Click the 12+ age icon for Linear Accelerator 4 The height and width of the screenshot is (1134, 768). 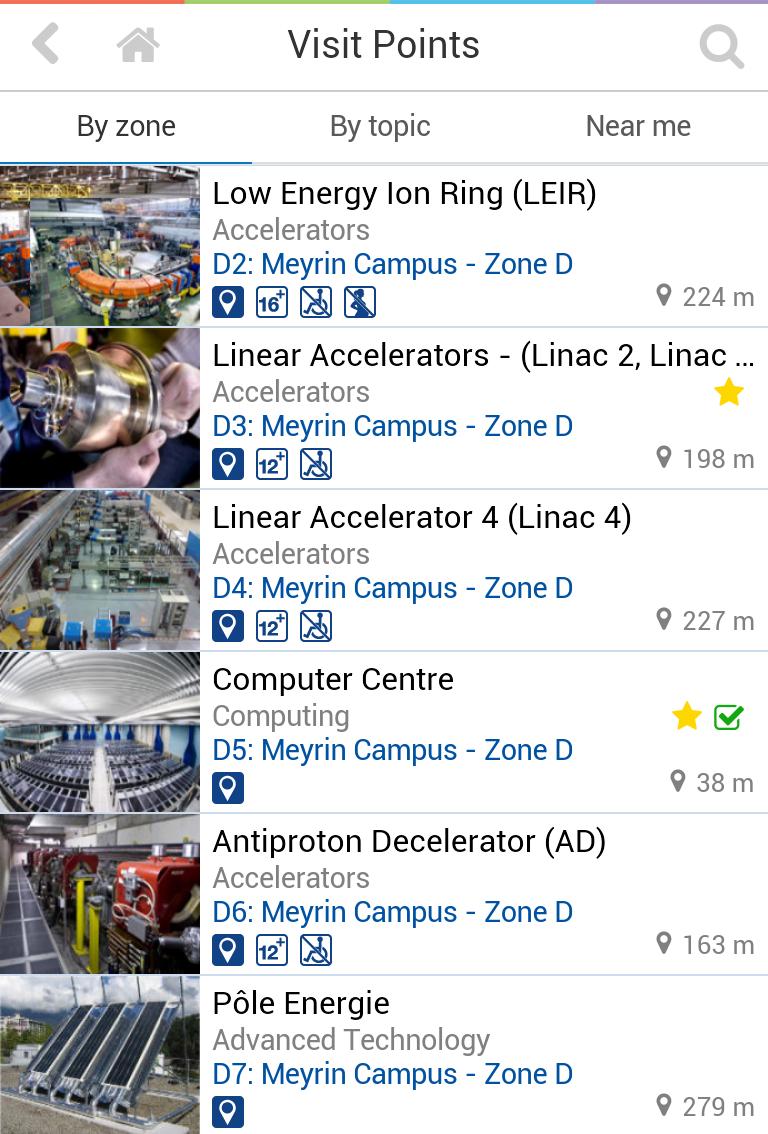[272, 626]
